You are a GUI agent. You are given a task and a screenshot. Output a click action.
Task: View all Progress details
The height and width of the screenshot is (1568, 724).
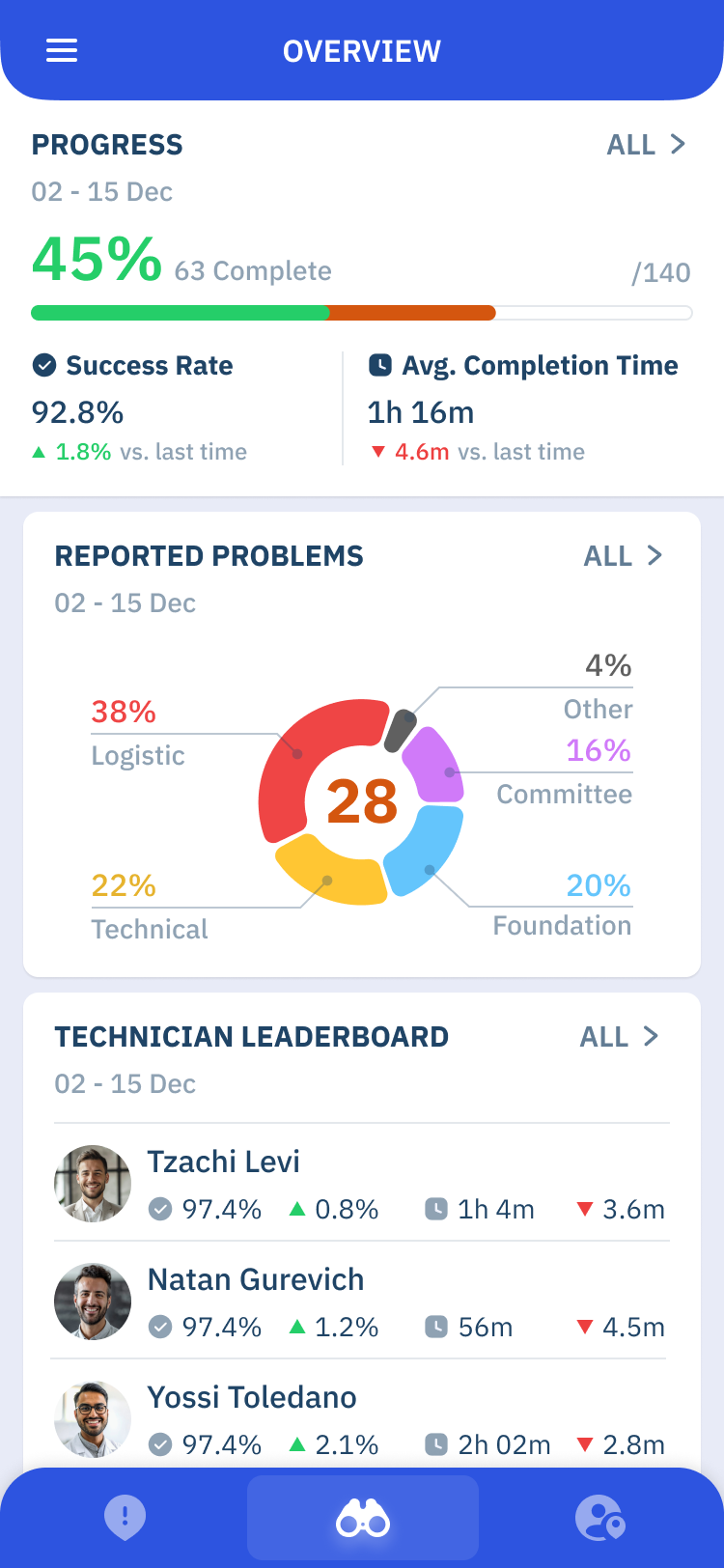[x=646, y=145]
